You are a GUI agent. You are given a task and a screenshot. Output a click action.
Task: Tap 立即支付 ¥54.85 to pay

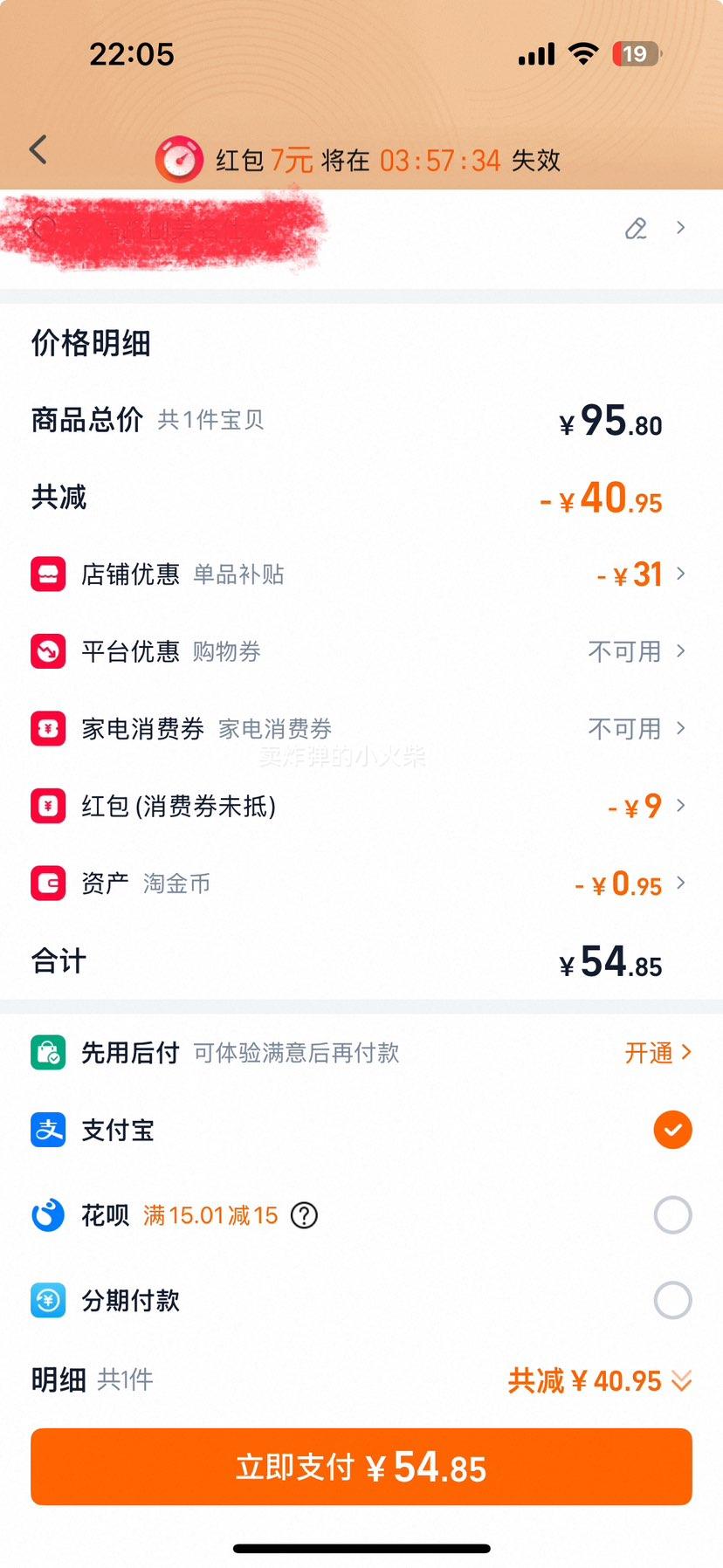tap(361, 1467)
